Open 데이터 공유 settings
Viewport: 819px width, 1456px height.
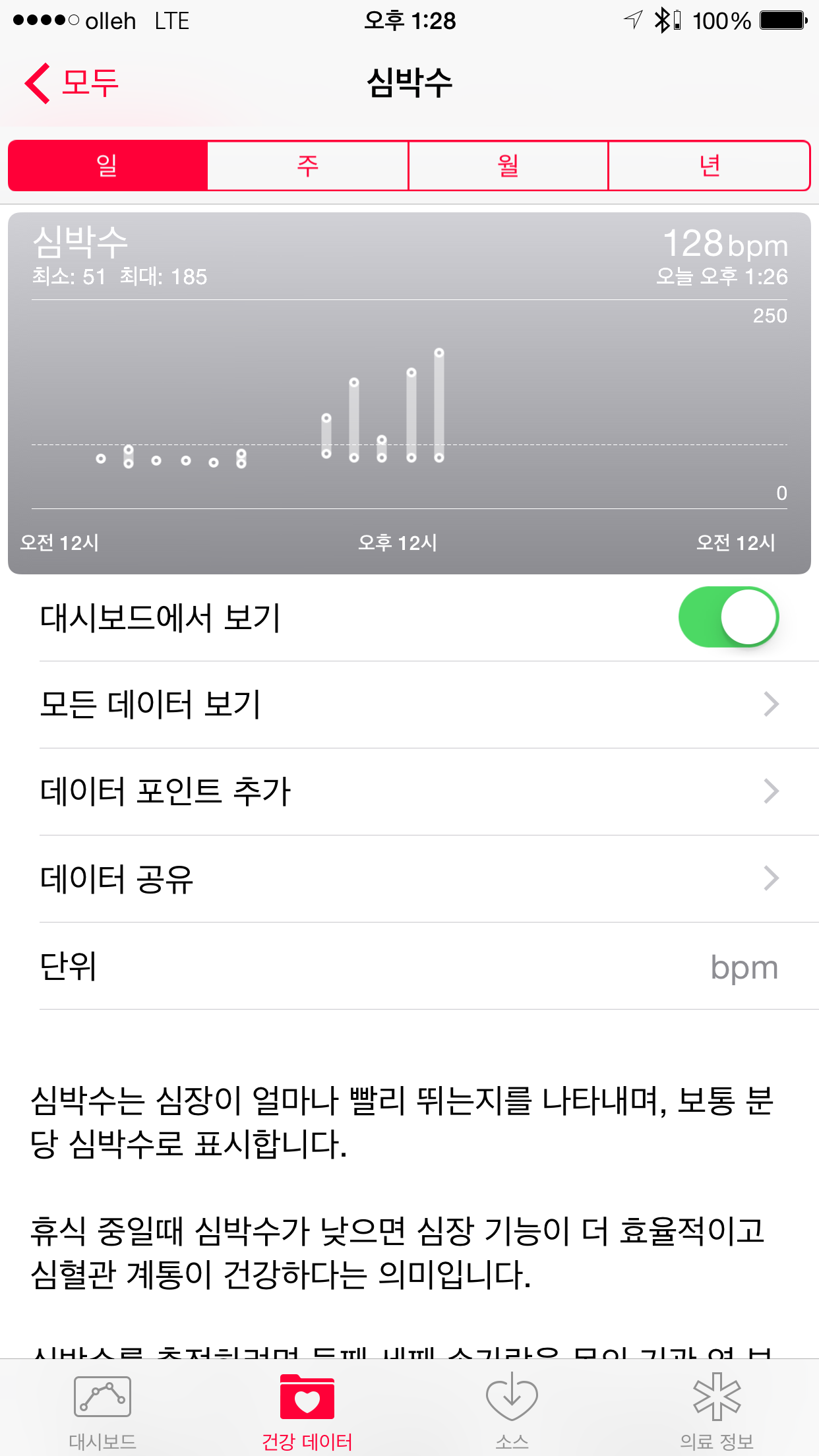pos(409,878)
